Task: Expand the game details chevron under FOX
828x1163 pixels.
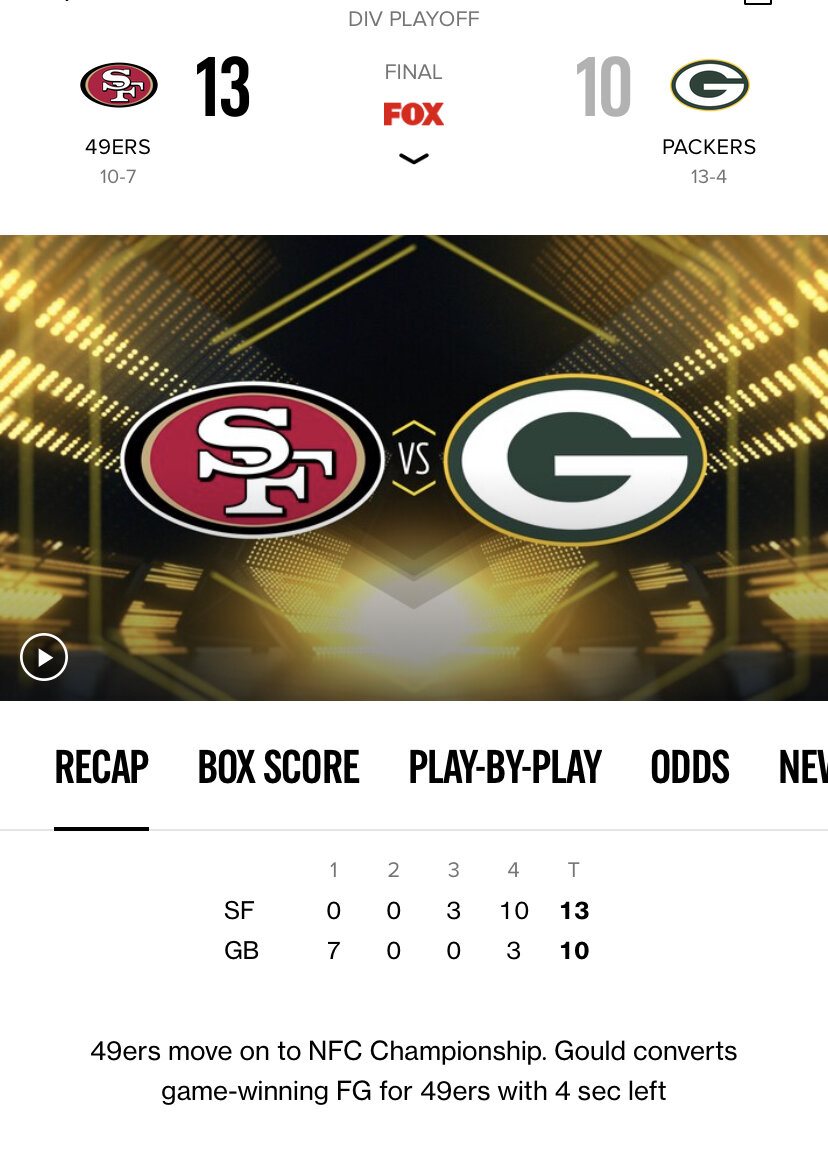Action: tap(413, 158)
